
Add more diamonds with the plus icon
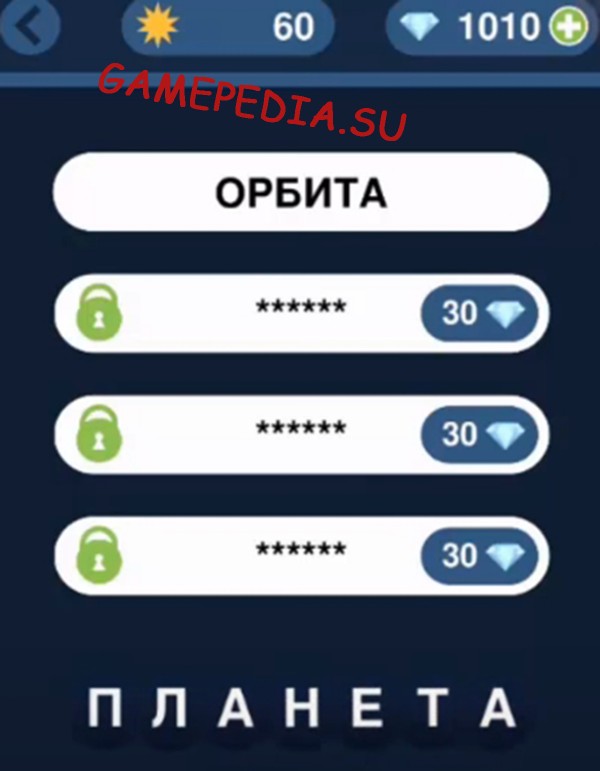[x=568, y=28]
